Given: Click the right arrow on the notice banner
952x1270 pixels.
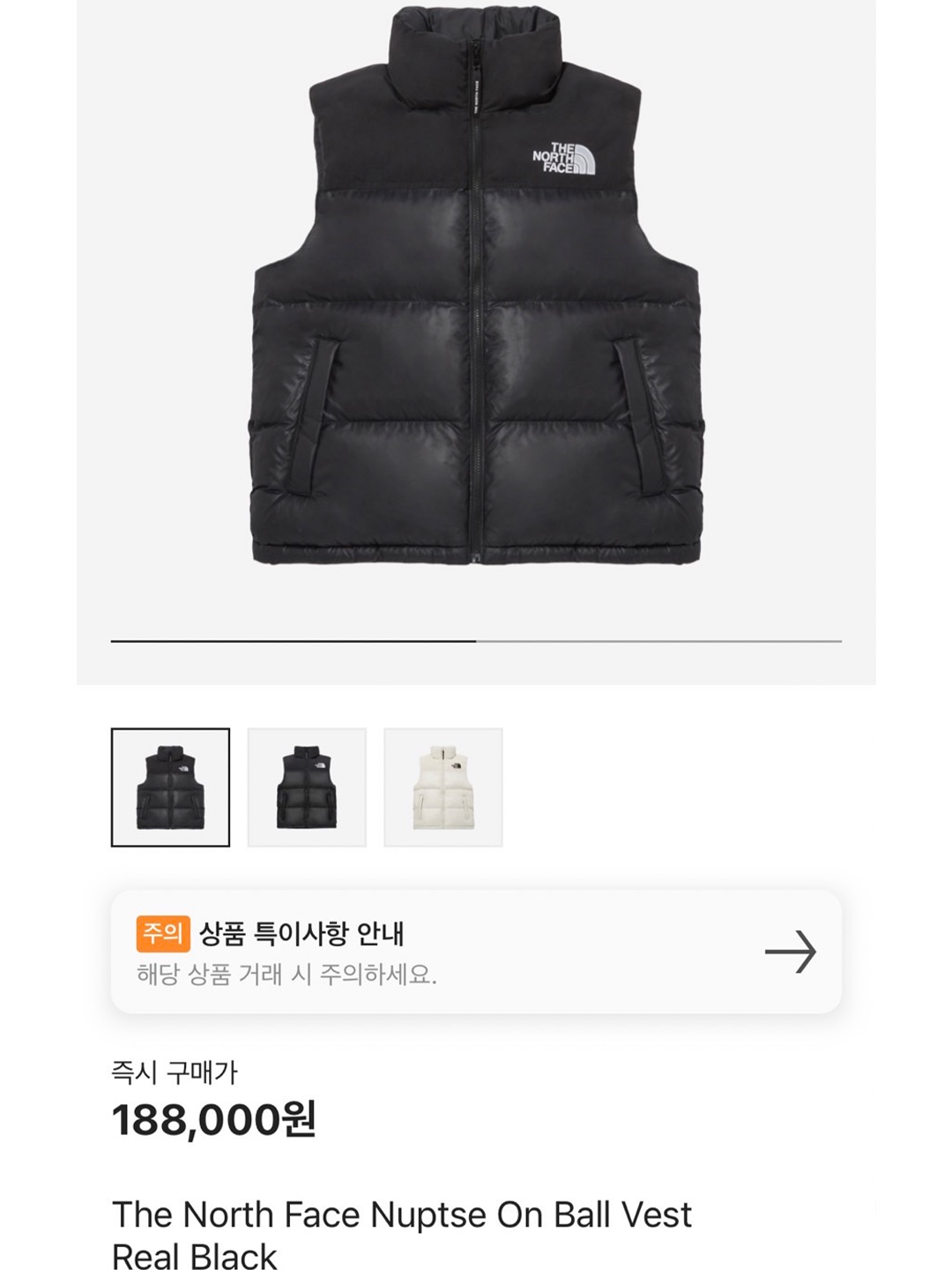Looking at the screenshot, I should (791, 952).
